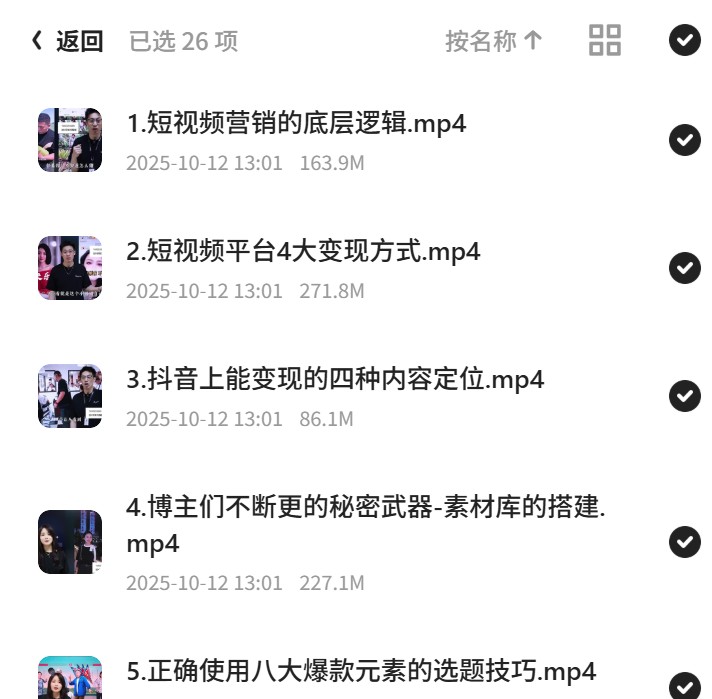Uncheck the 素材库的搭建 video file
Screen dimensions: 712x699
coord(685,542)
